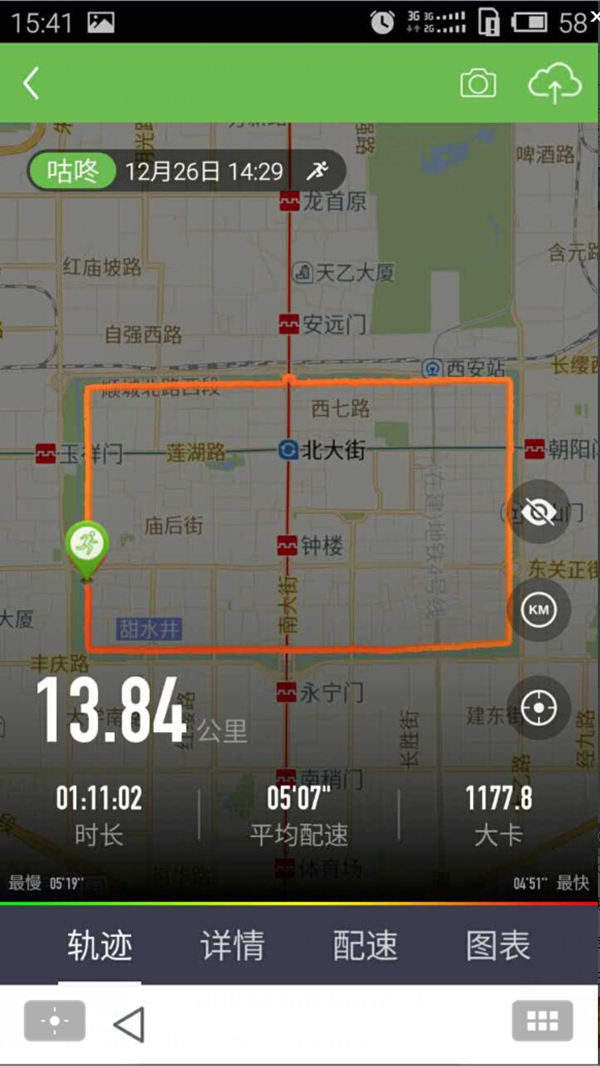Open the 配速 tab
The image size is (600, 1066).
[x=365, y=945]
